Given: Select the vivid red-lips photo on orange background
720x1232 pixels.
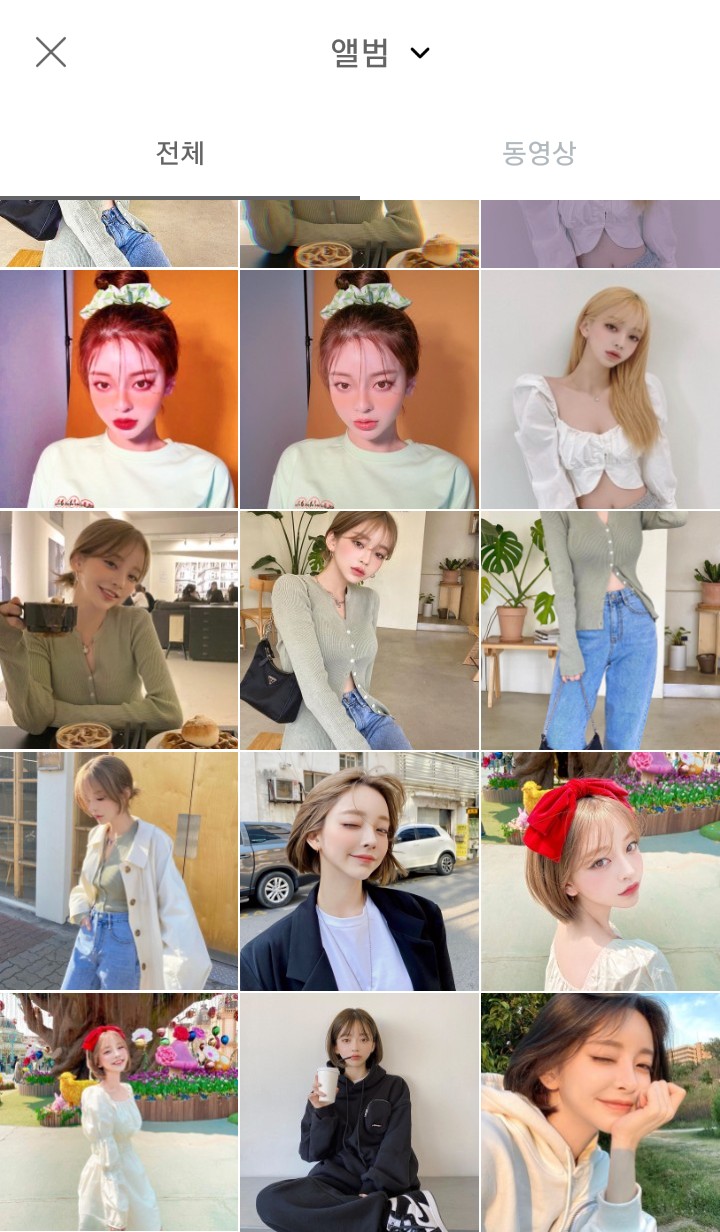Looking at the screenshot, I should (119, 389).
